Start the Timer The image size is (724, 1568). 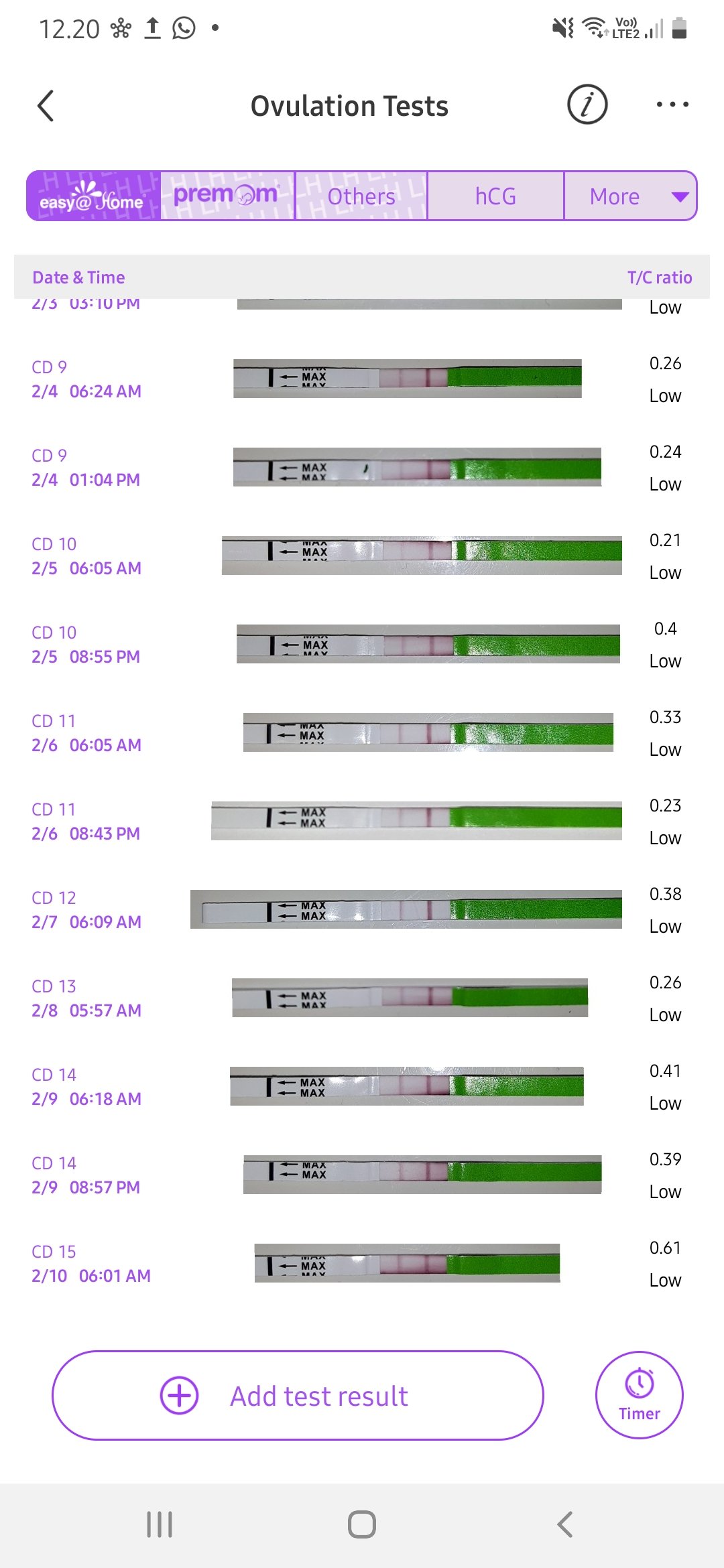pos(639,1395)
